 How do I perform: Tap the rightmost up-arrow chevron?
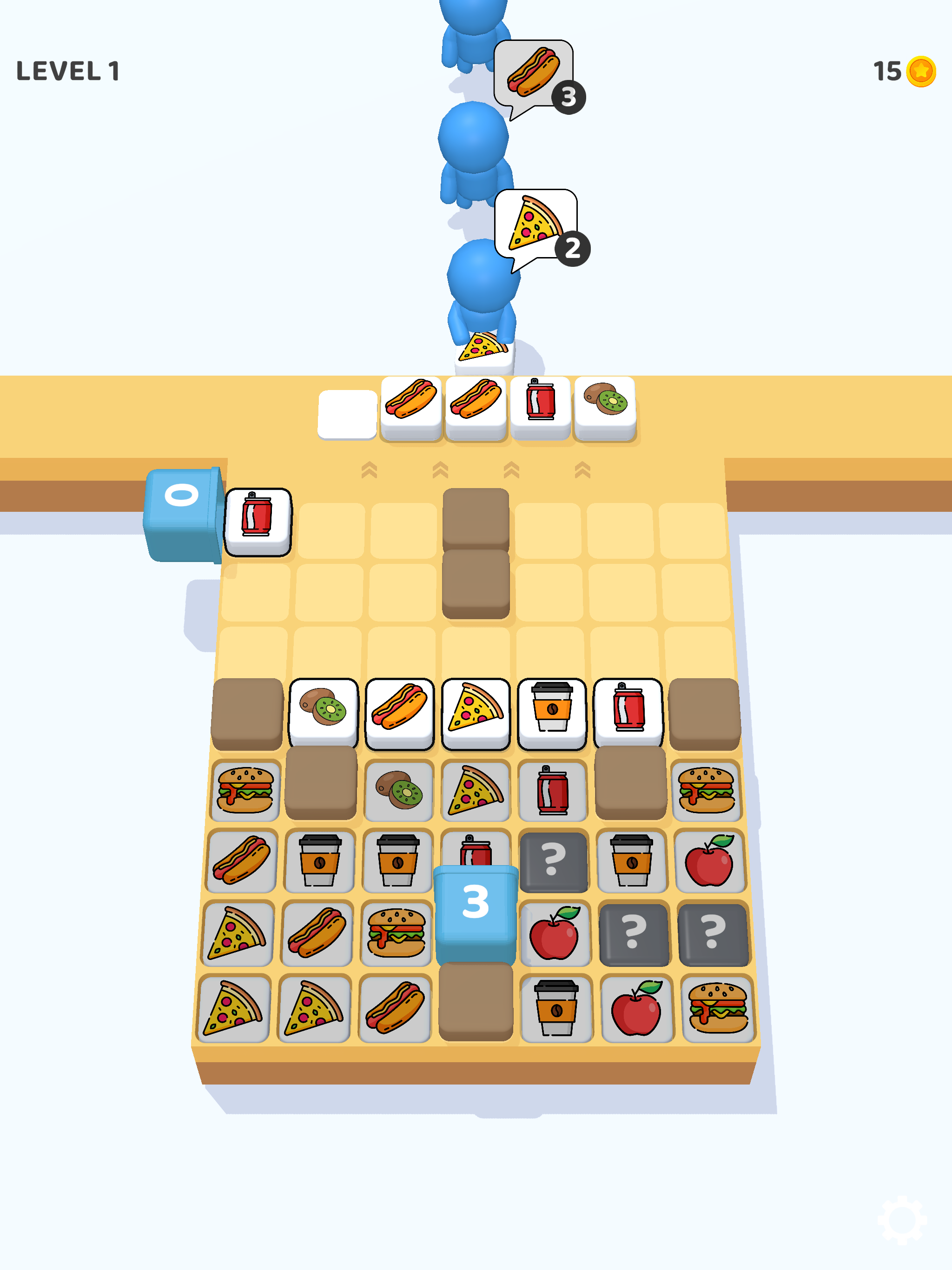(584, 469)
